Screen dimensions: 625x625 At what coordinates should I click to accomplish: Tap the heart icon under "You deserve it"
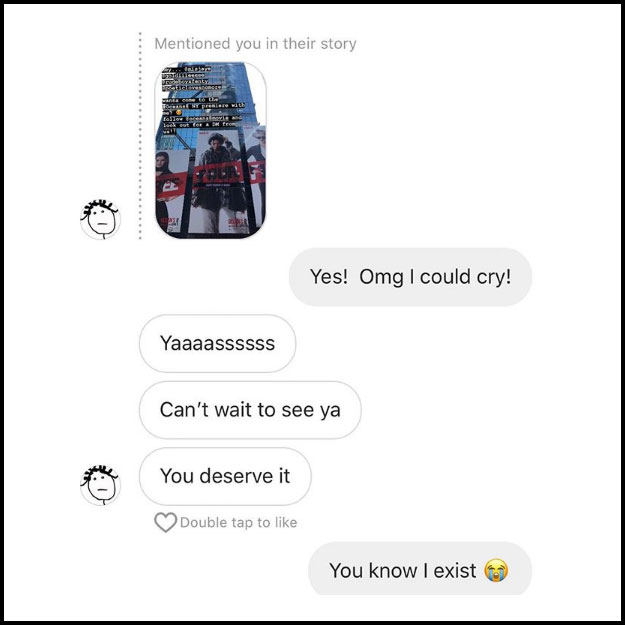point(165,522)
